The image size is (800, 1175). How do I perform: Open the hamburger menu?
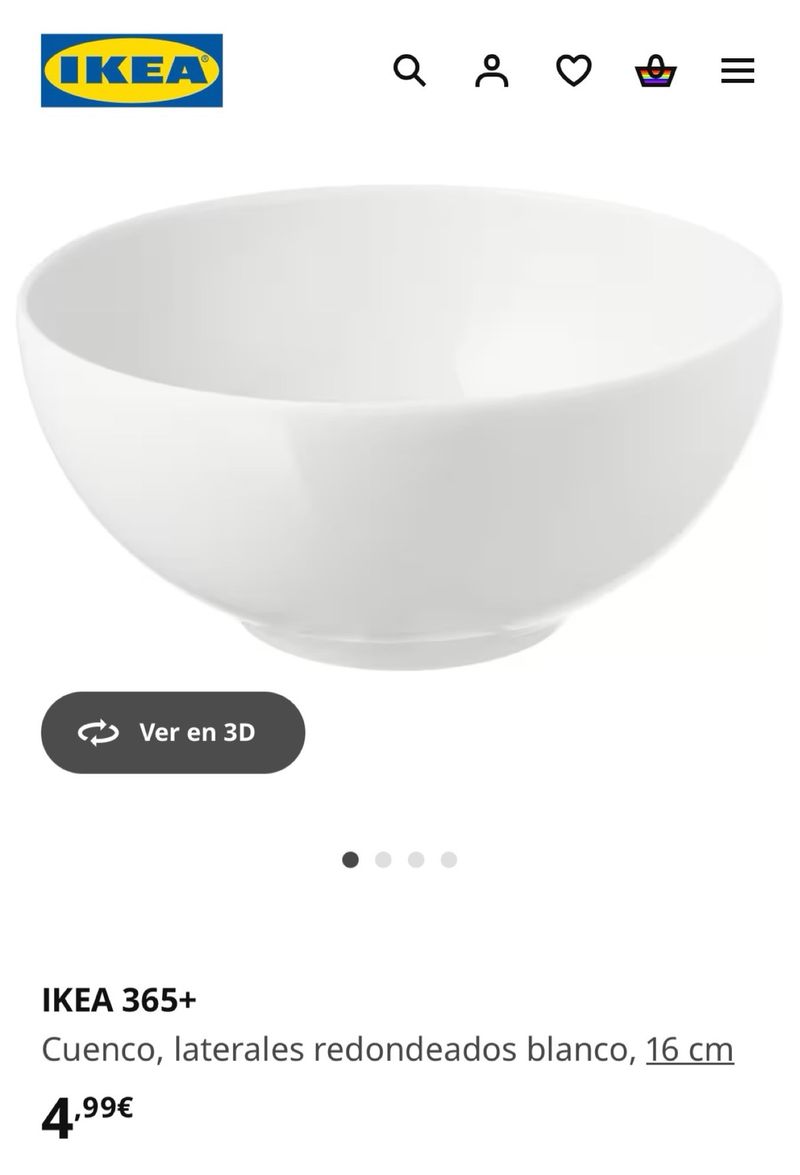point(738,71)
